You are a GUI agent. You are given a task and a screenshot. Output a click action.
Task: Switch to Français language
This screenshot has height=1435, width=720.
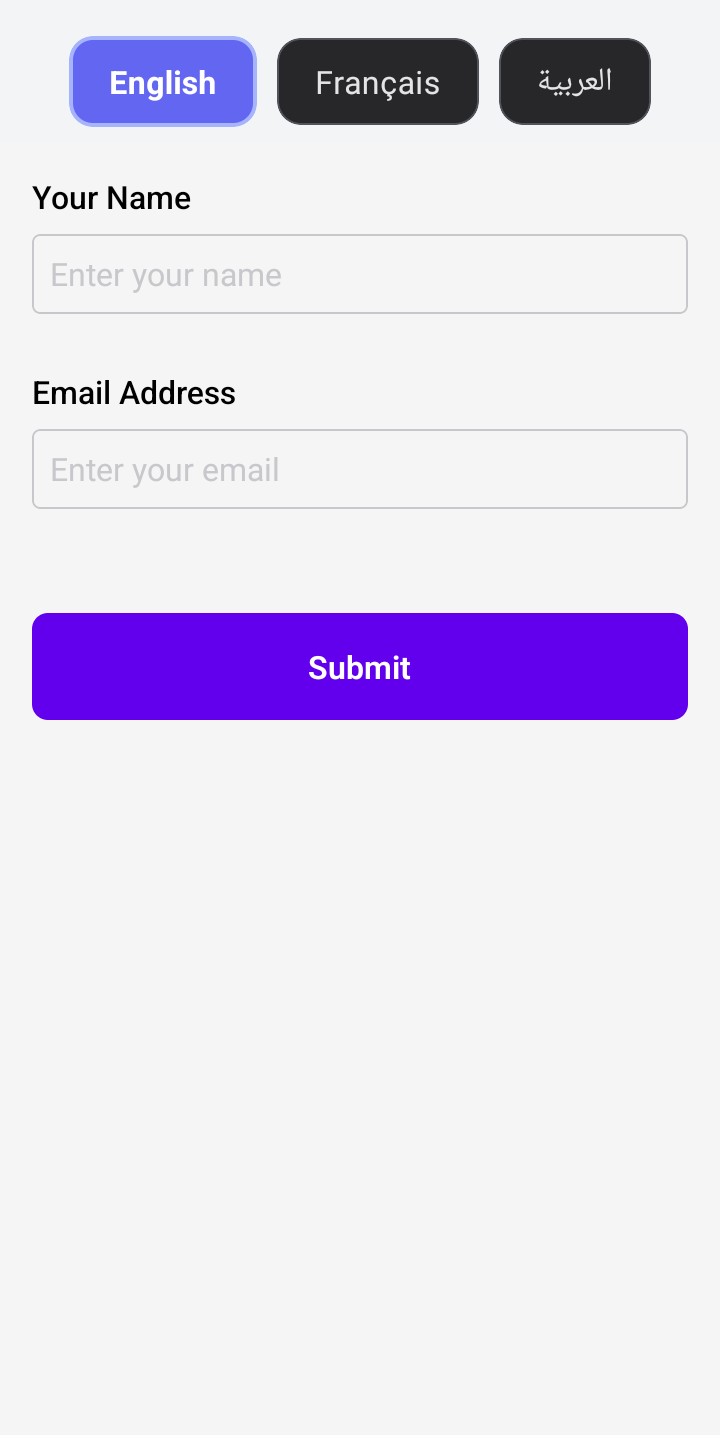click(377, 82)
